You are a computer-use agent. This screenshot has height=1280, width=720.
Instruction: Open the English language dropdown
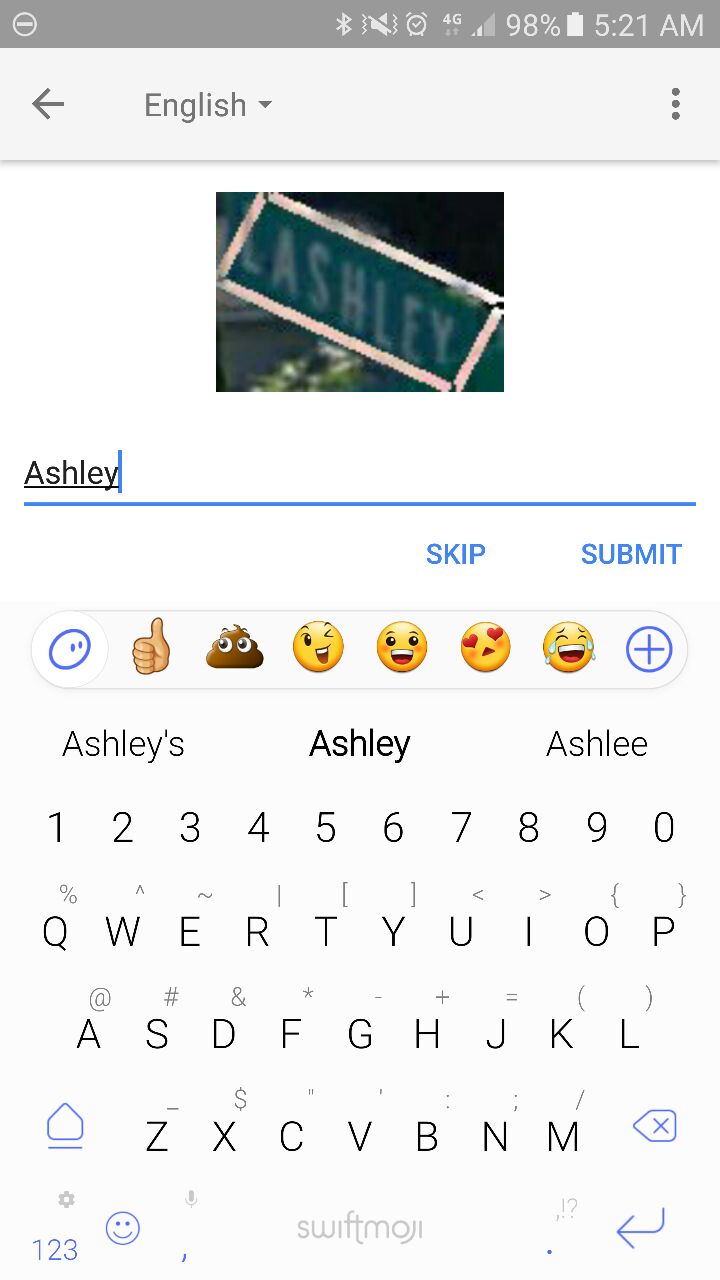[x=208, y=105]
